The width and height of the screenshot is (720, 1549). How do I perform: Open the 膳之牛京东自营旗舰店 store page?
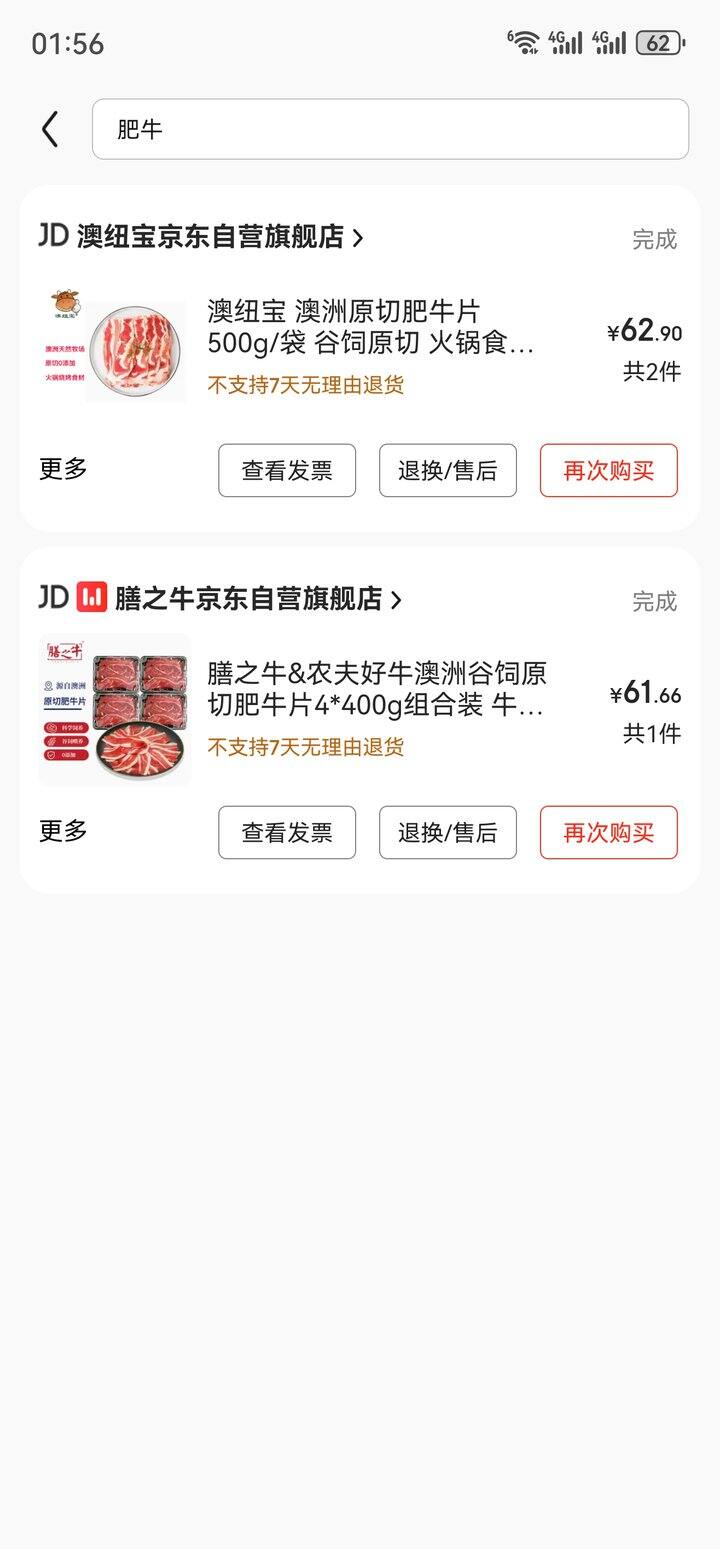pyautogui.click(x=220, y=599)
